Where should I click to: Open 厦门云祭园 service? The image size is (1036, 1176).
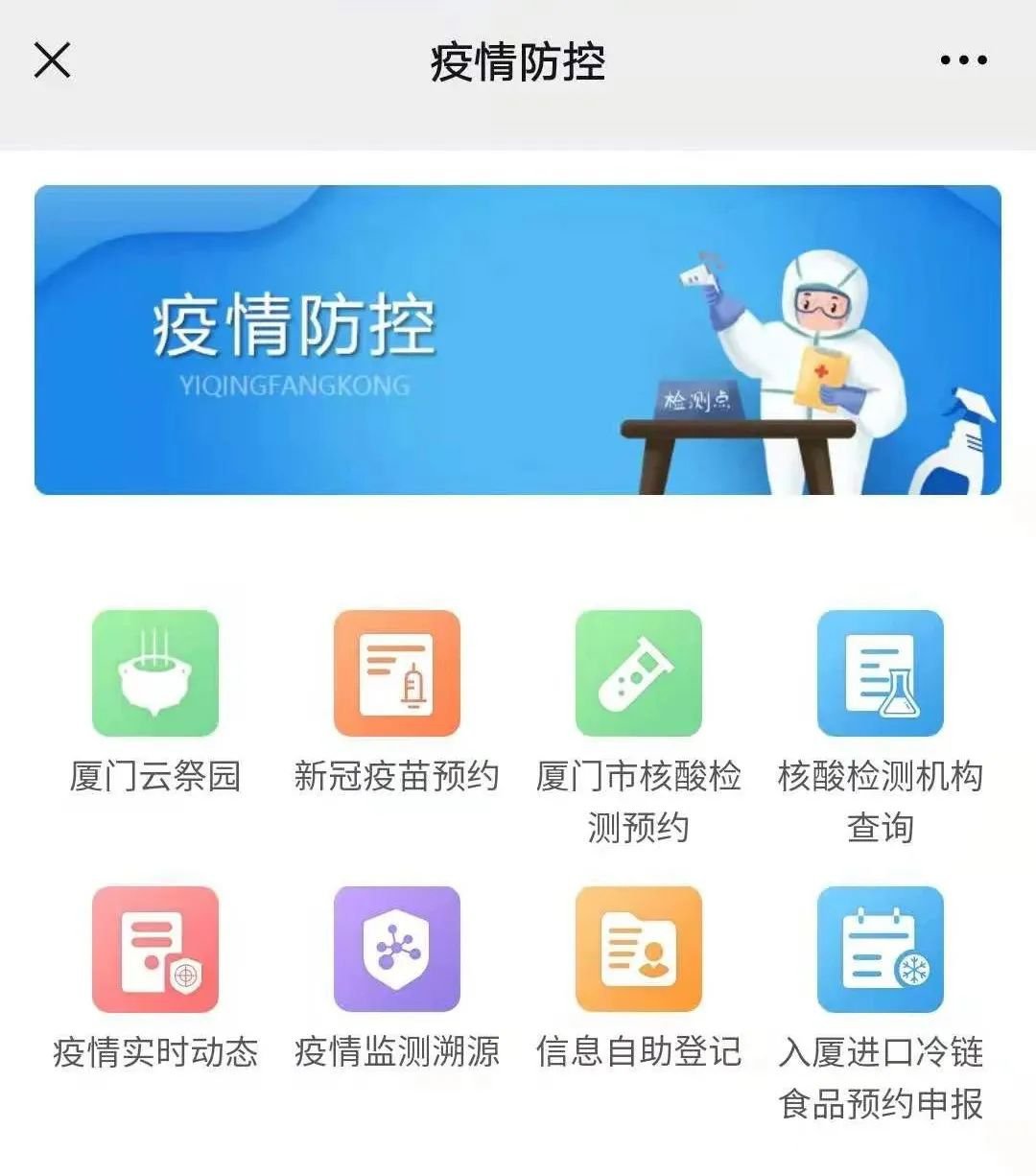click(155, 672)
